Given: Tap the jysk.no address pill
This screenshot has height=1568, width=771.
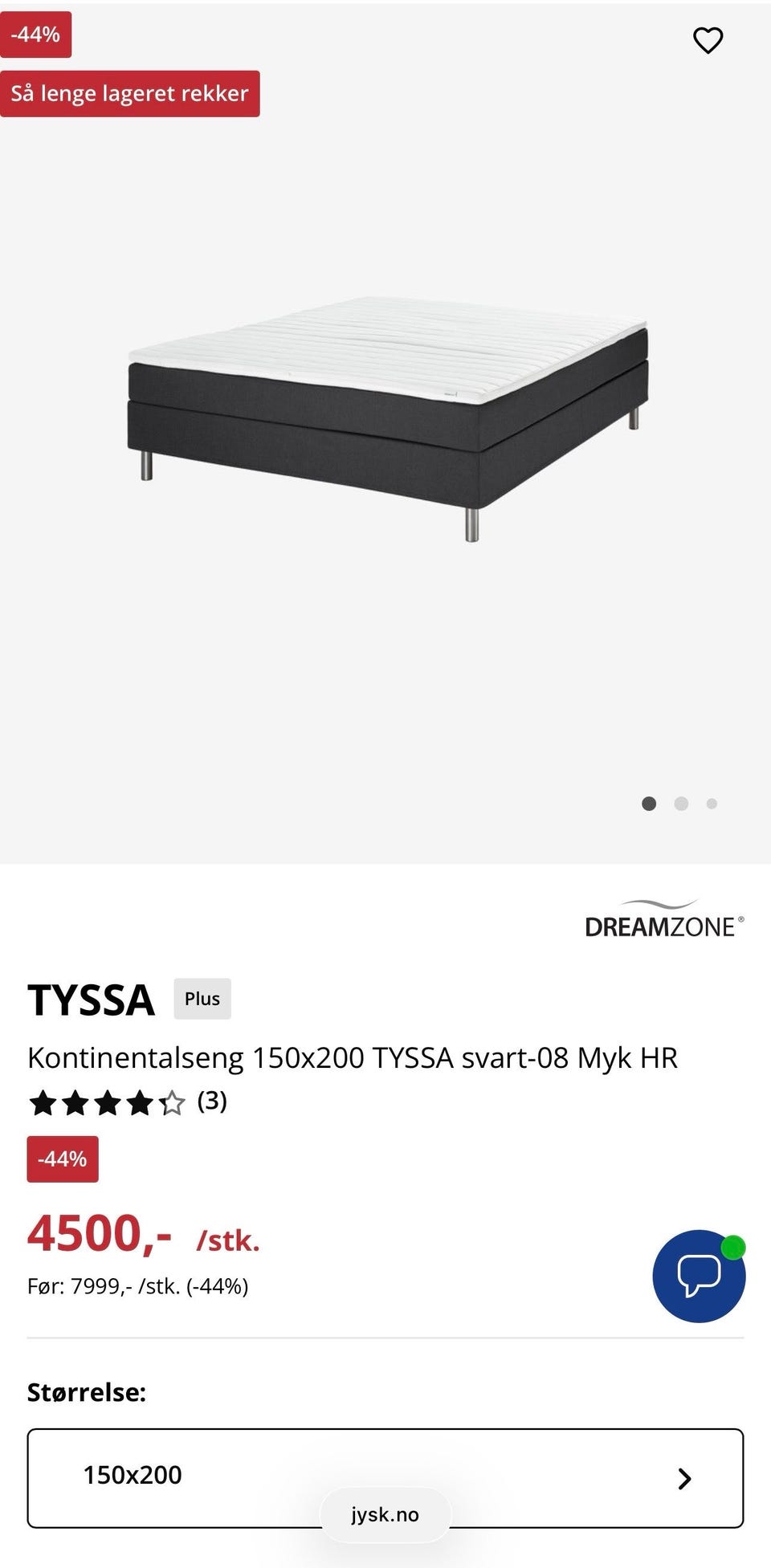Looking at the screenshot, I should coord(385,1515).
